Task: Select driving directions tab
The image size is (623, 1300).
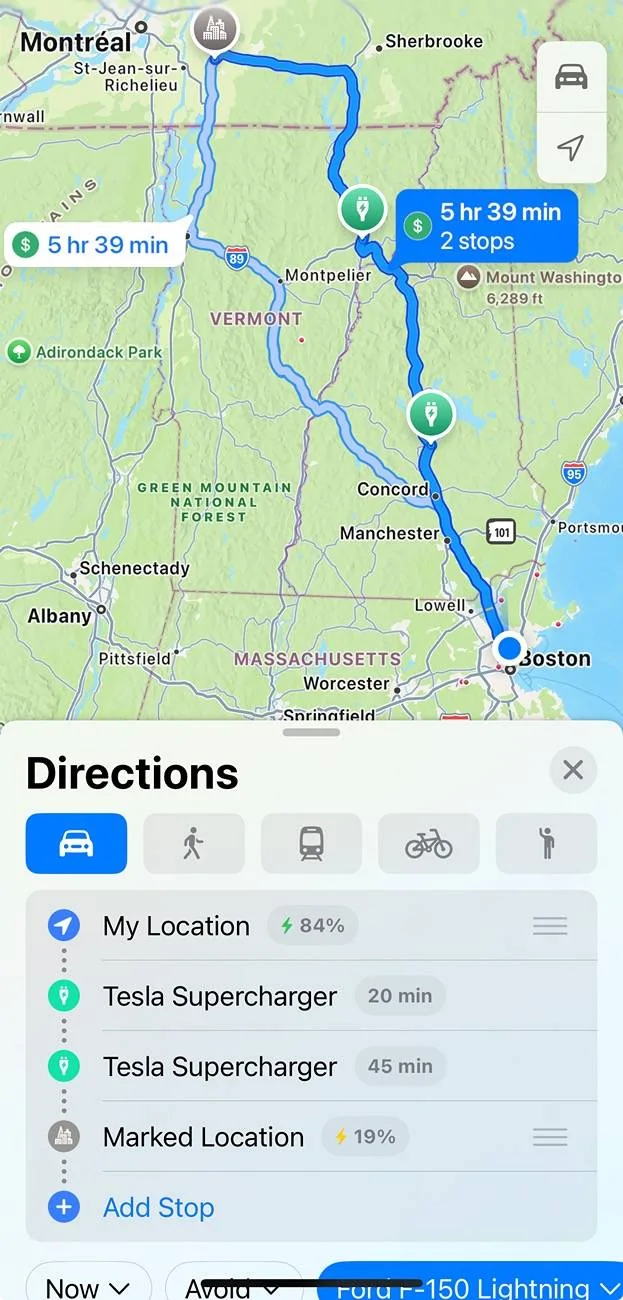Action: [x=76, y=844]
